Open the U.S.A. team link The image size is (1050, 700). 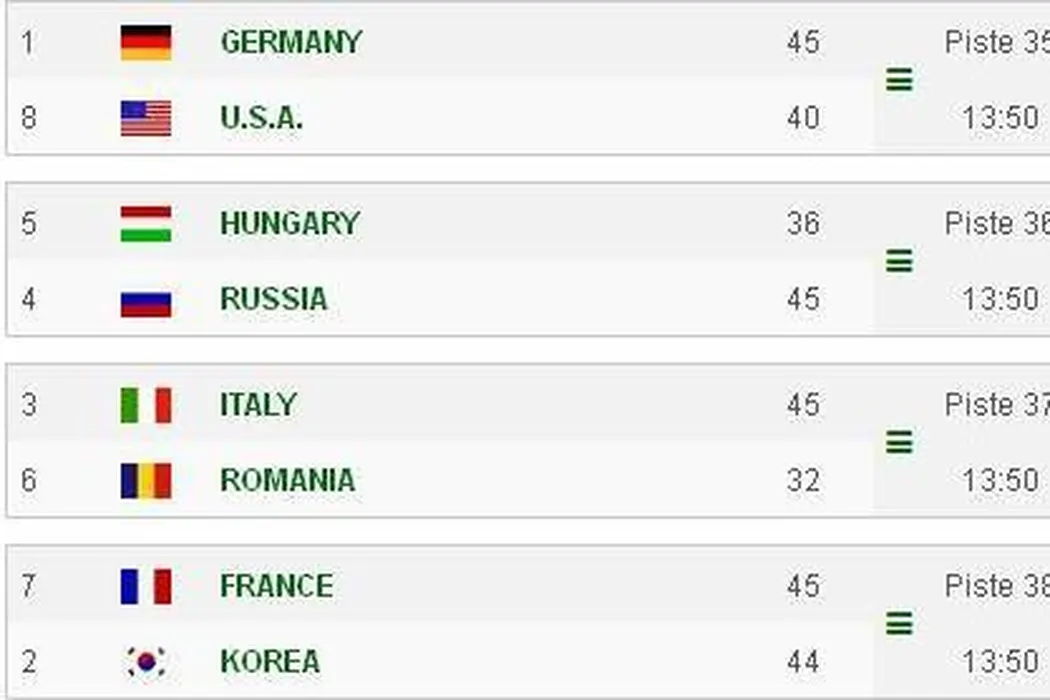pyautogui.click(x=261, y=118)
